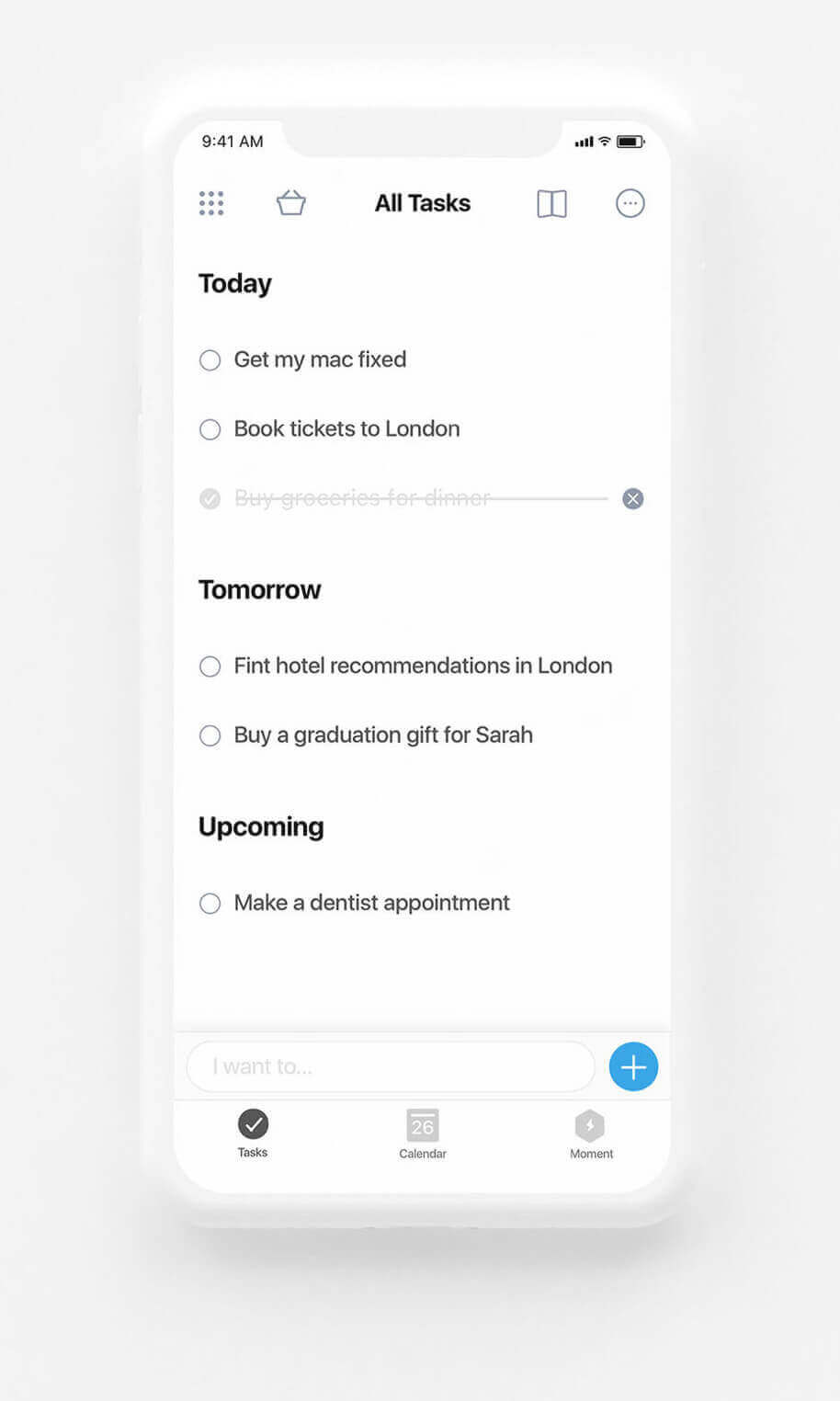Open the more options menu
The image size is (840, 1401).
tap(630, 203)
